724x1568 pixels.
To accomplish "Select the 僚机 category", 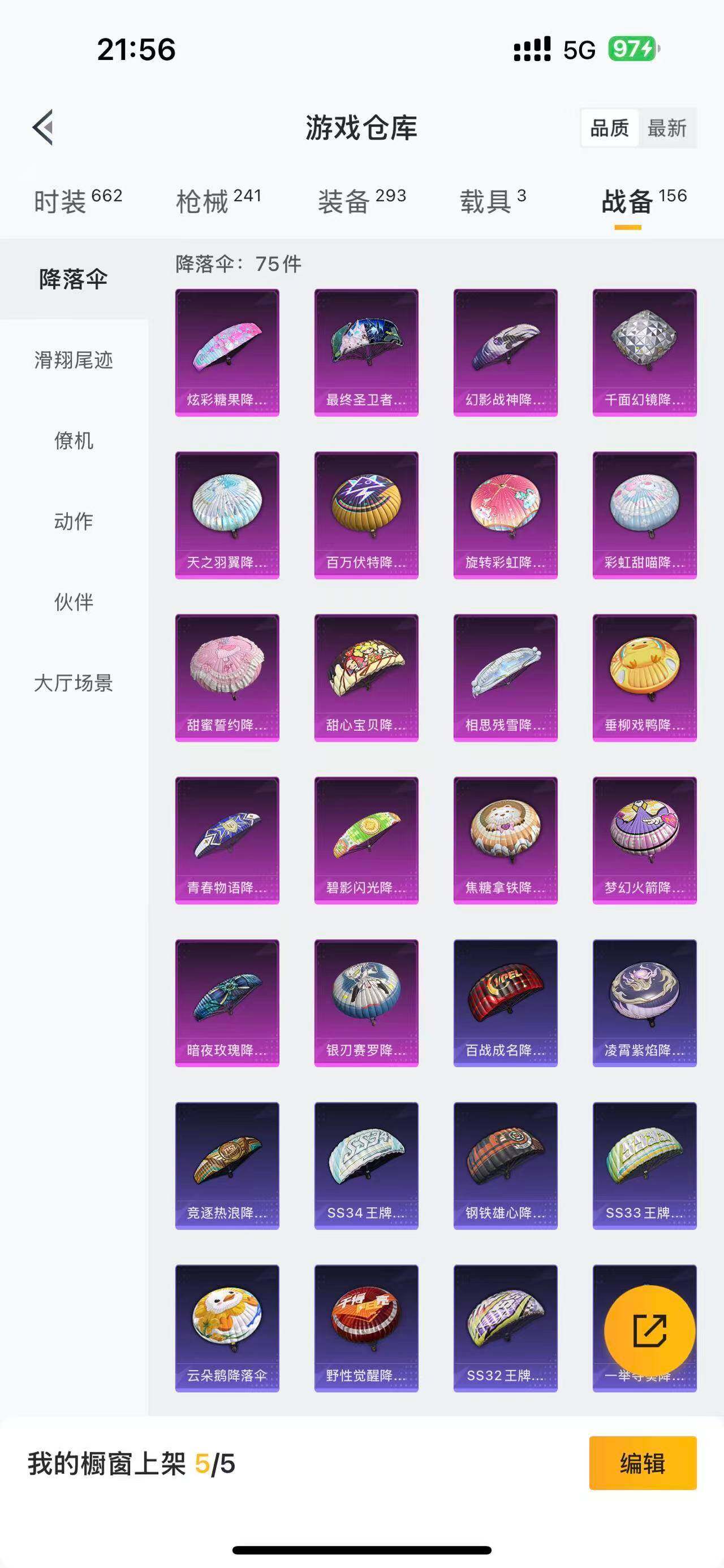I will pyautogui.click(x=74, y=440).
